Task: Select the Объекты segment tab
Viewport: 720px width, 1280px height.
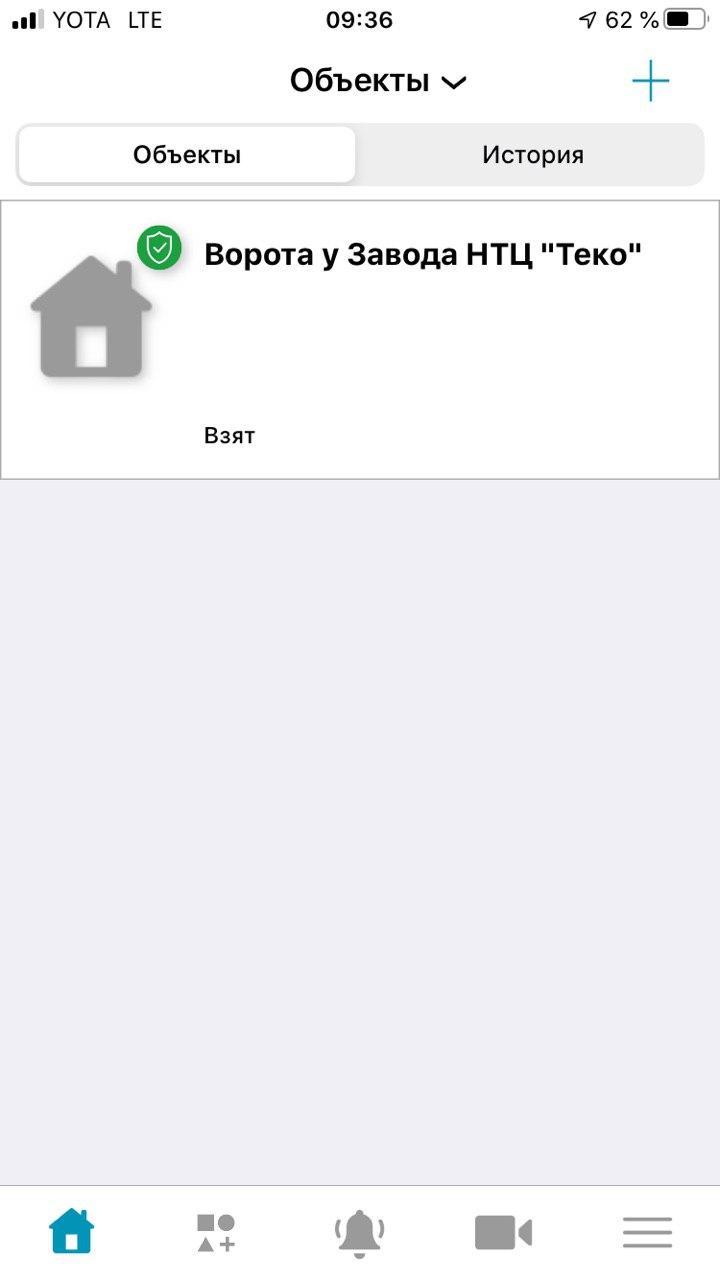Action: tap(187, 155)
